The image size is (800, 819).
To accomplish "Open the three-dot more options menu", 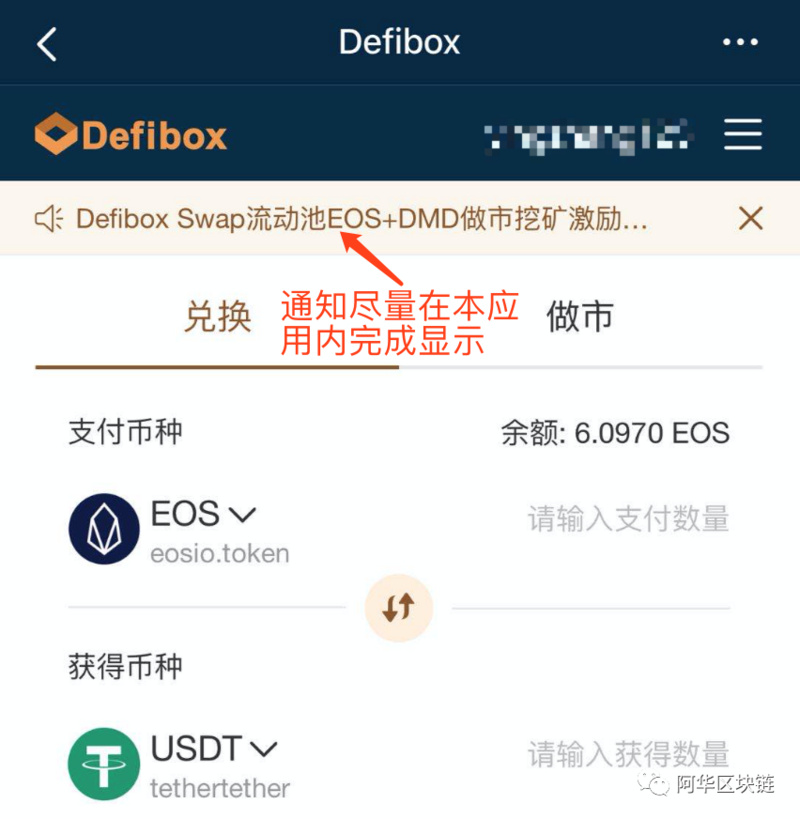I will coord(741,40).
